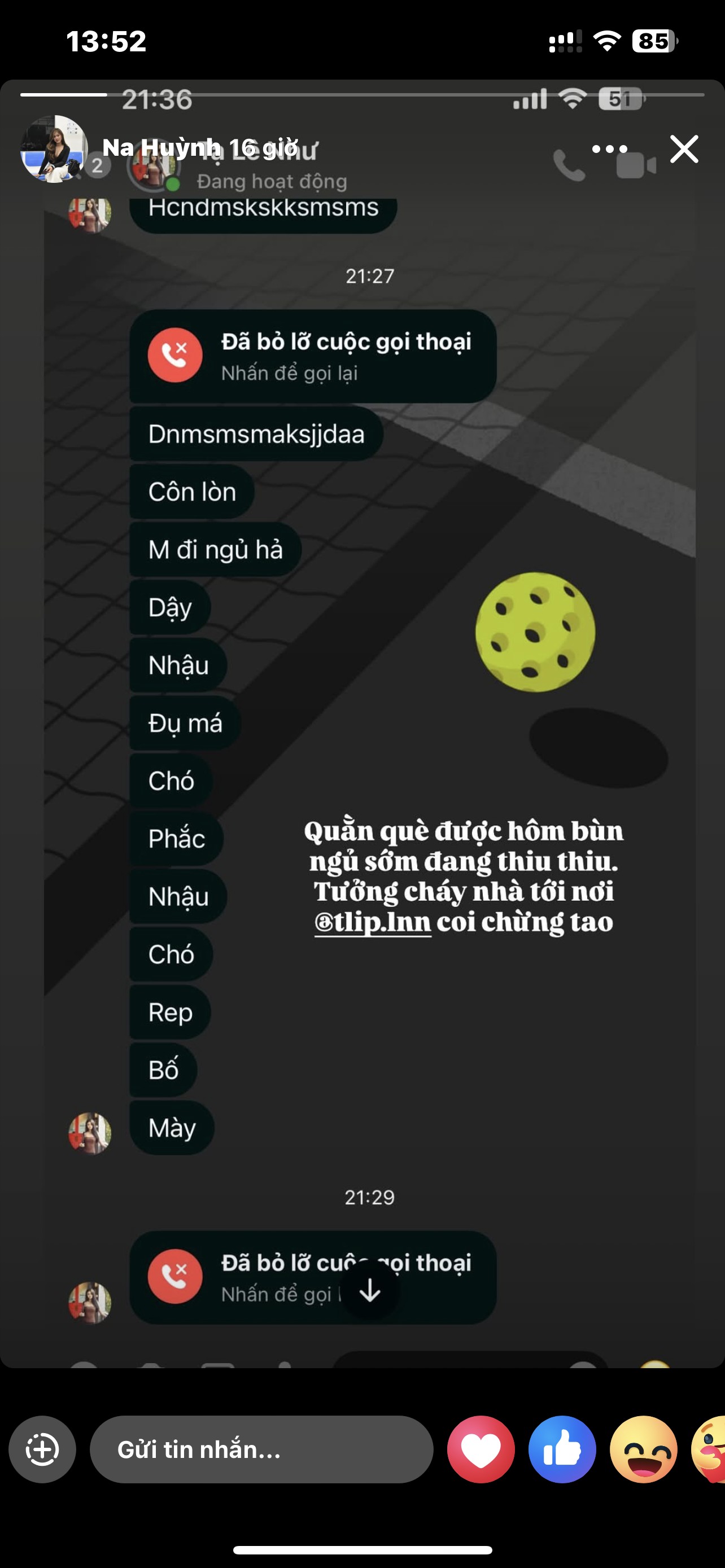React with the heart-hugging care emoji
Image resolution: width=725 pixels, height=1568 pixels.
709,1449
